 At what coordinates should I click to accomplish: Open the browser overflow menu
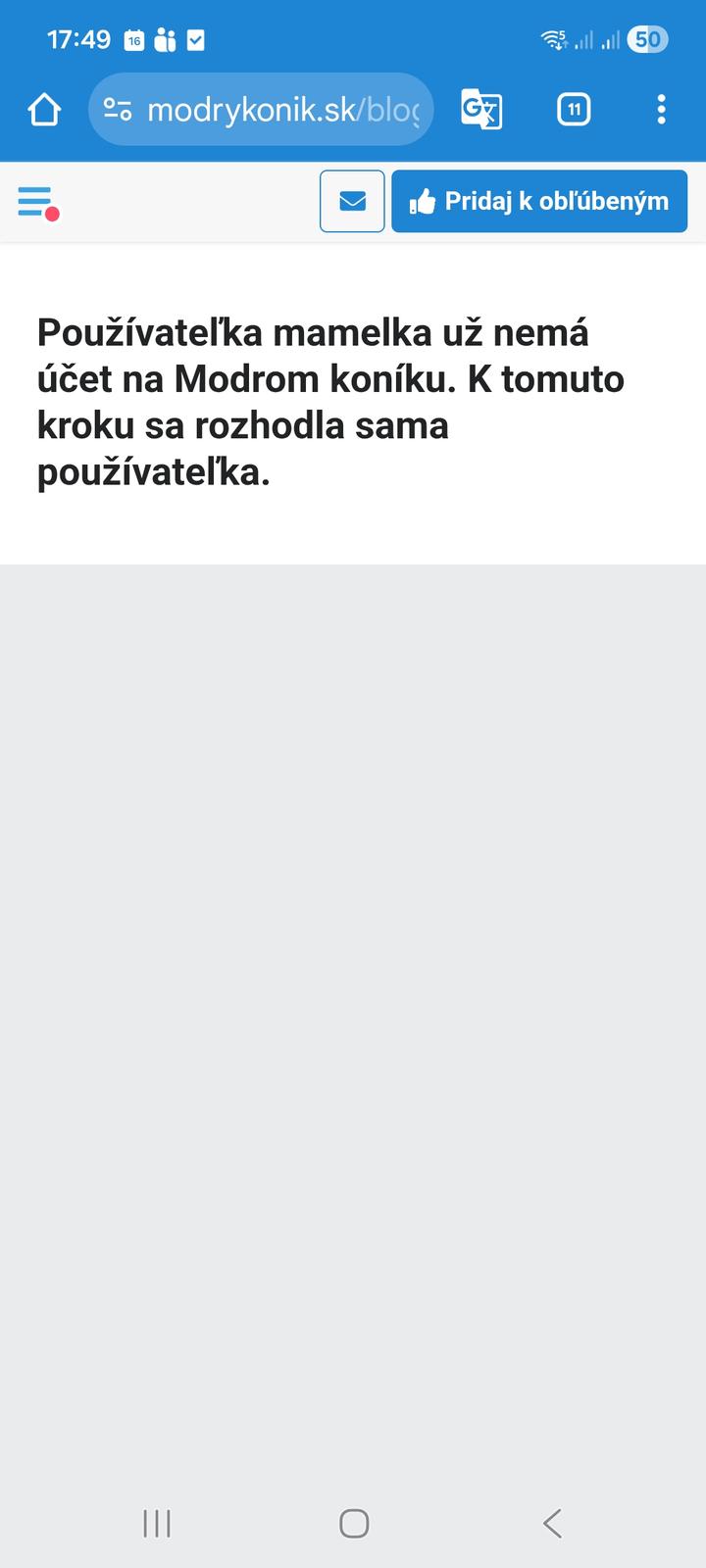[x=662, y=109]
